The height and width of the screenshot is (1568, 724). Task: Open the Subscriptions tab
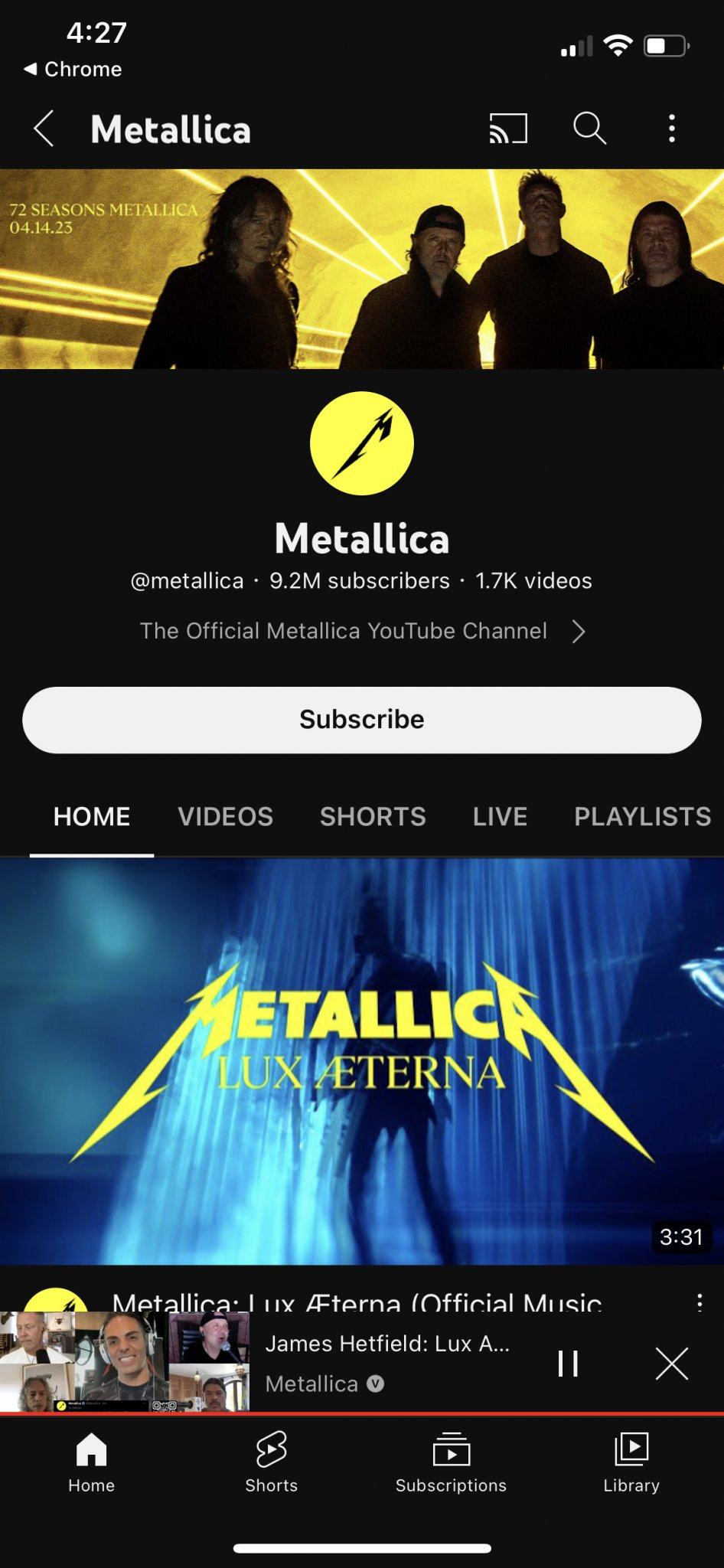451,1462
